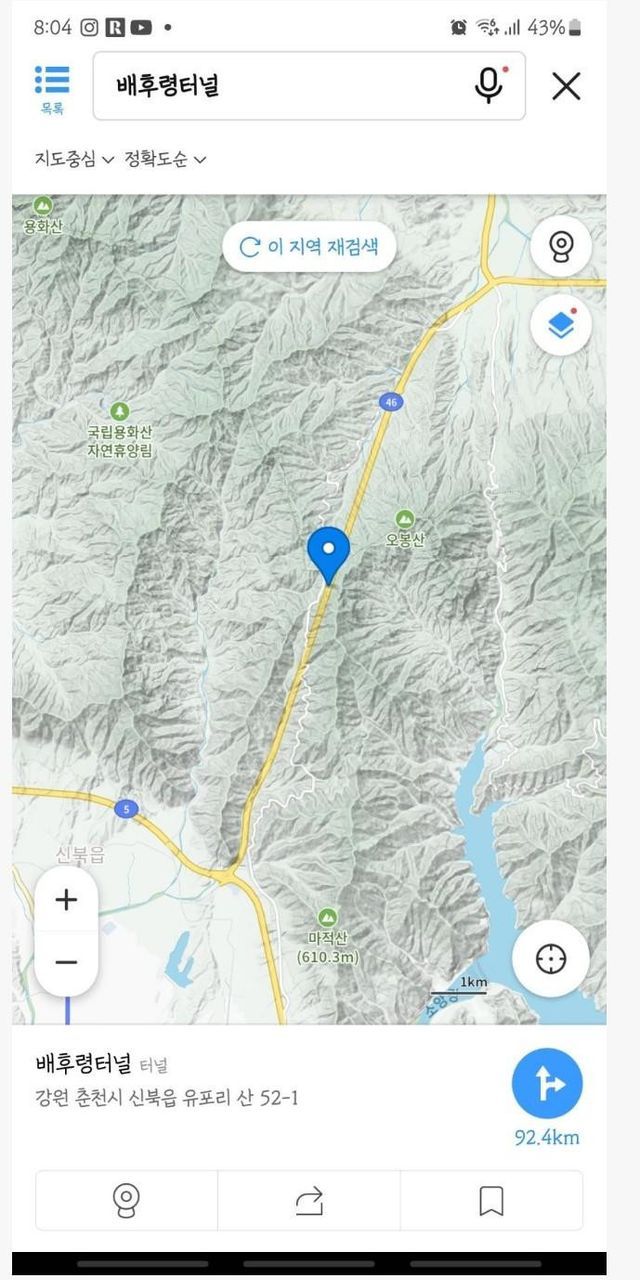Expand the 지도중심 dropdown
The width and height of the screenshot is (640, 1280).
[x=74, y=159]
